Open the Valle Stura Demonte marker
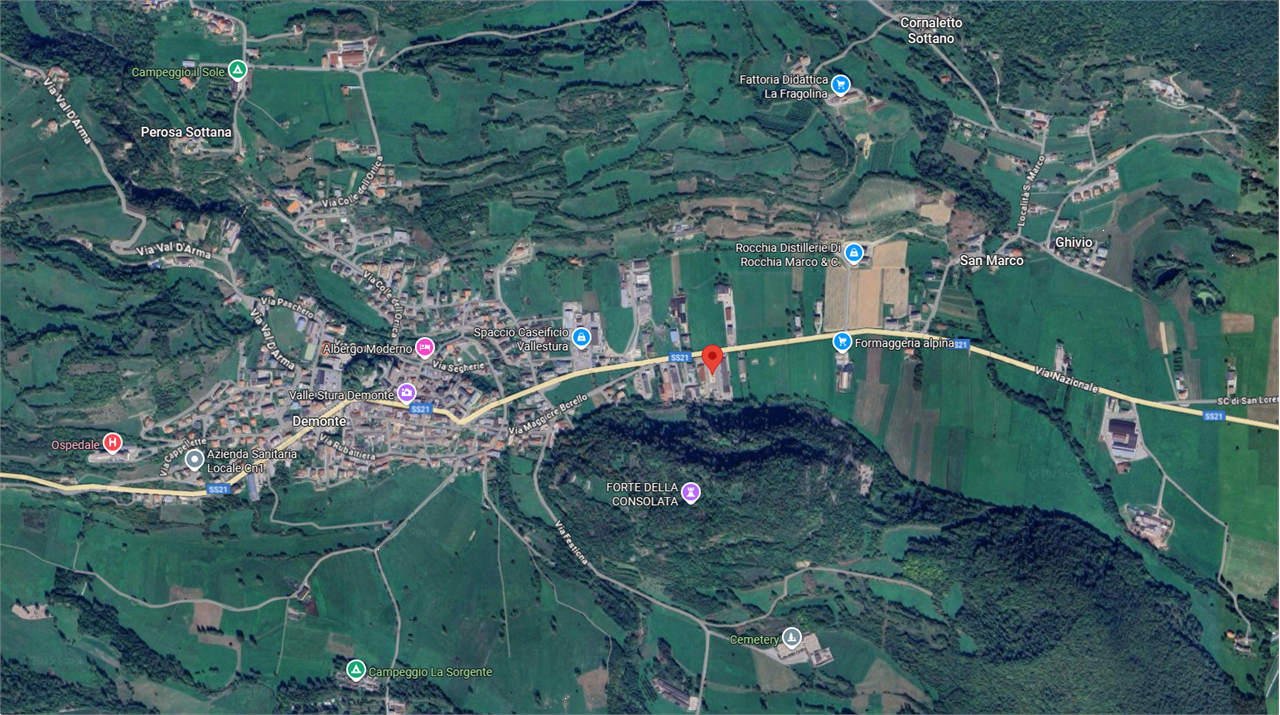Screen dimensions: 1280x715 click(407, 393)
